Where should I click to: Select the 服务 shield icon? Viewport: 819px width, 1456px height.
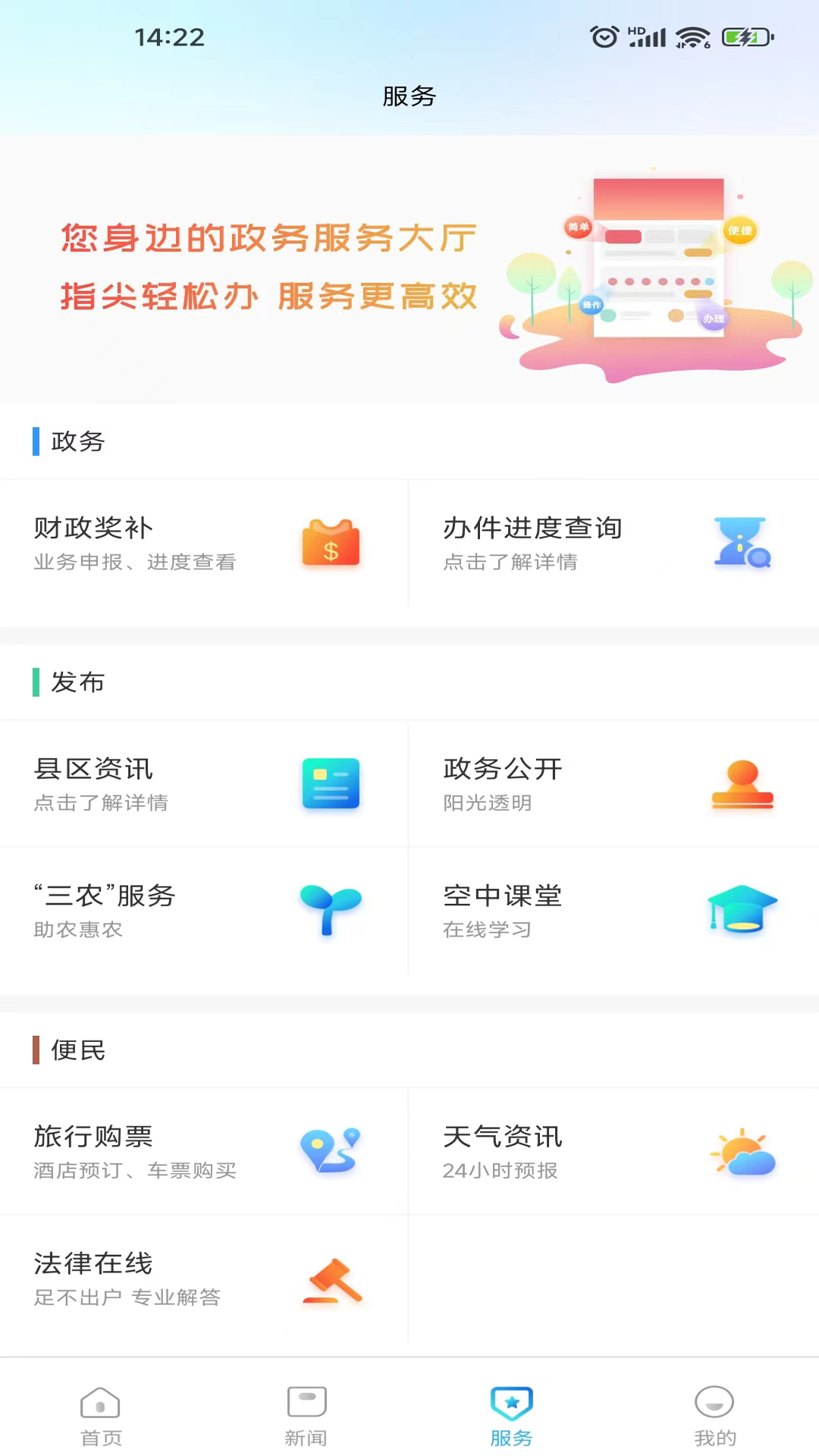pos(511,1403)
